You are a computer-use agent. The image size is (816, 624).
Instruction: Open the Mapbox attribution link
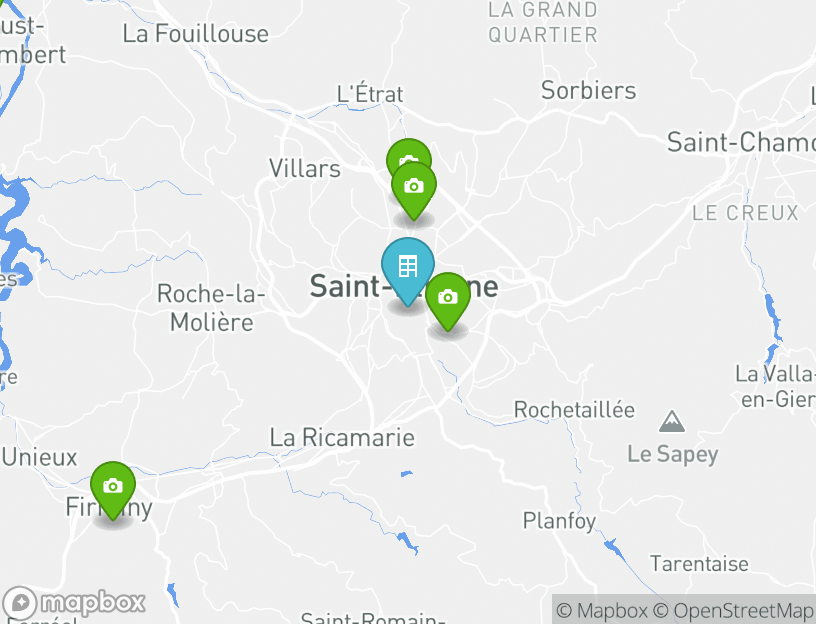point(602,610)
